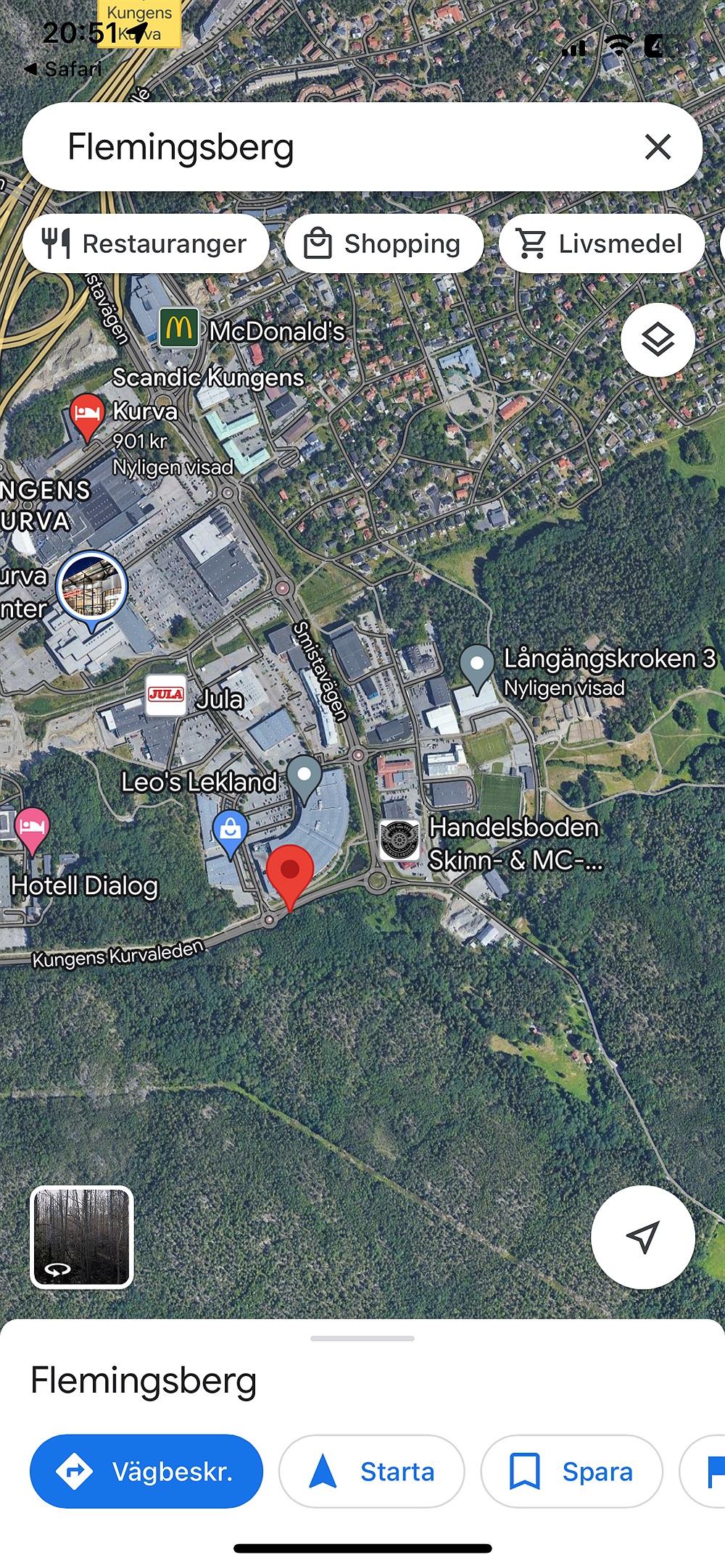The width and height of the screenshot is (725, 1568).
Task: Open the map layers selector
Action: point(658,340)
